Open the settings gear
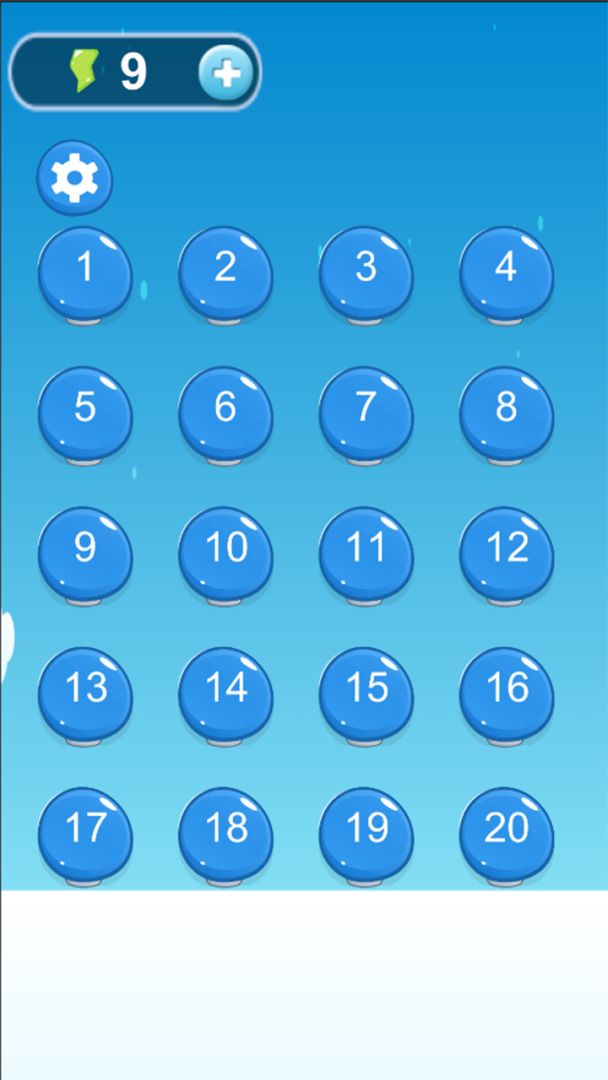Viewport: 608px width, 1080px height. (75, 178)
